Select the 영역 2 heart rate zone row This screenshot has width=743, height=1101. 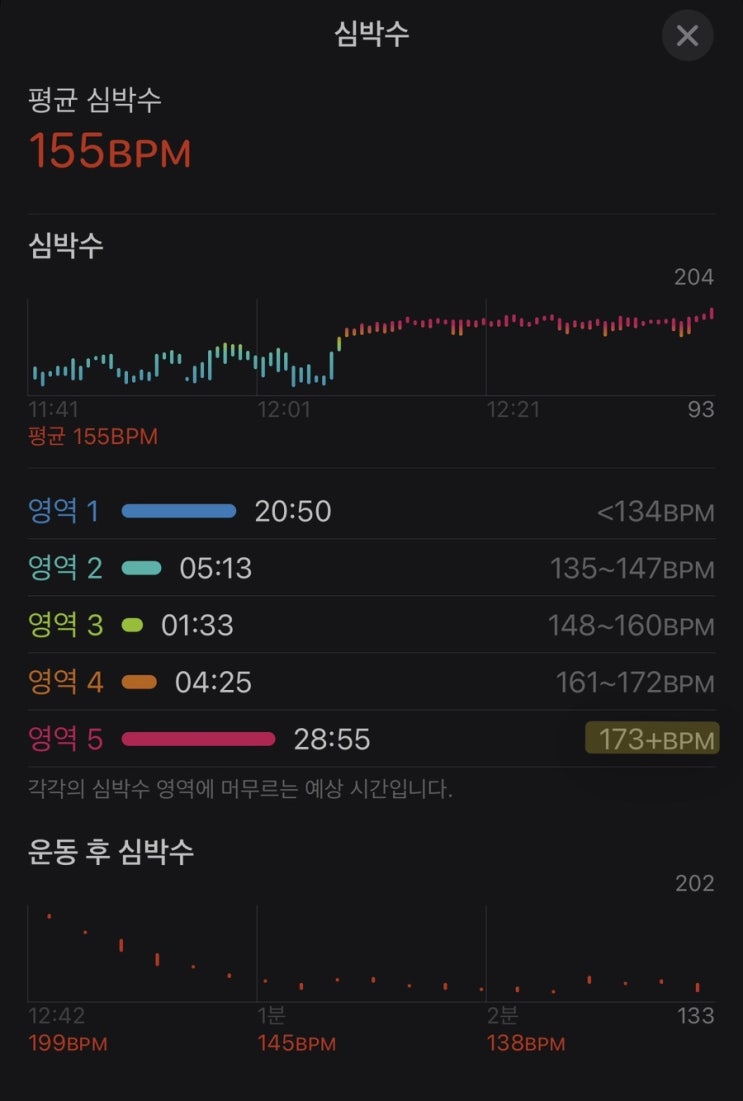[x=372, y=568]
